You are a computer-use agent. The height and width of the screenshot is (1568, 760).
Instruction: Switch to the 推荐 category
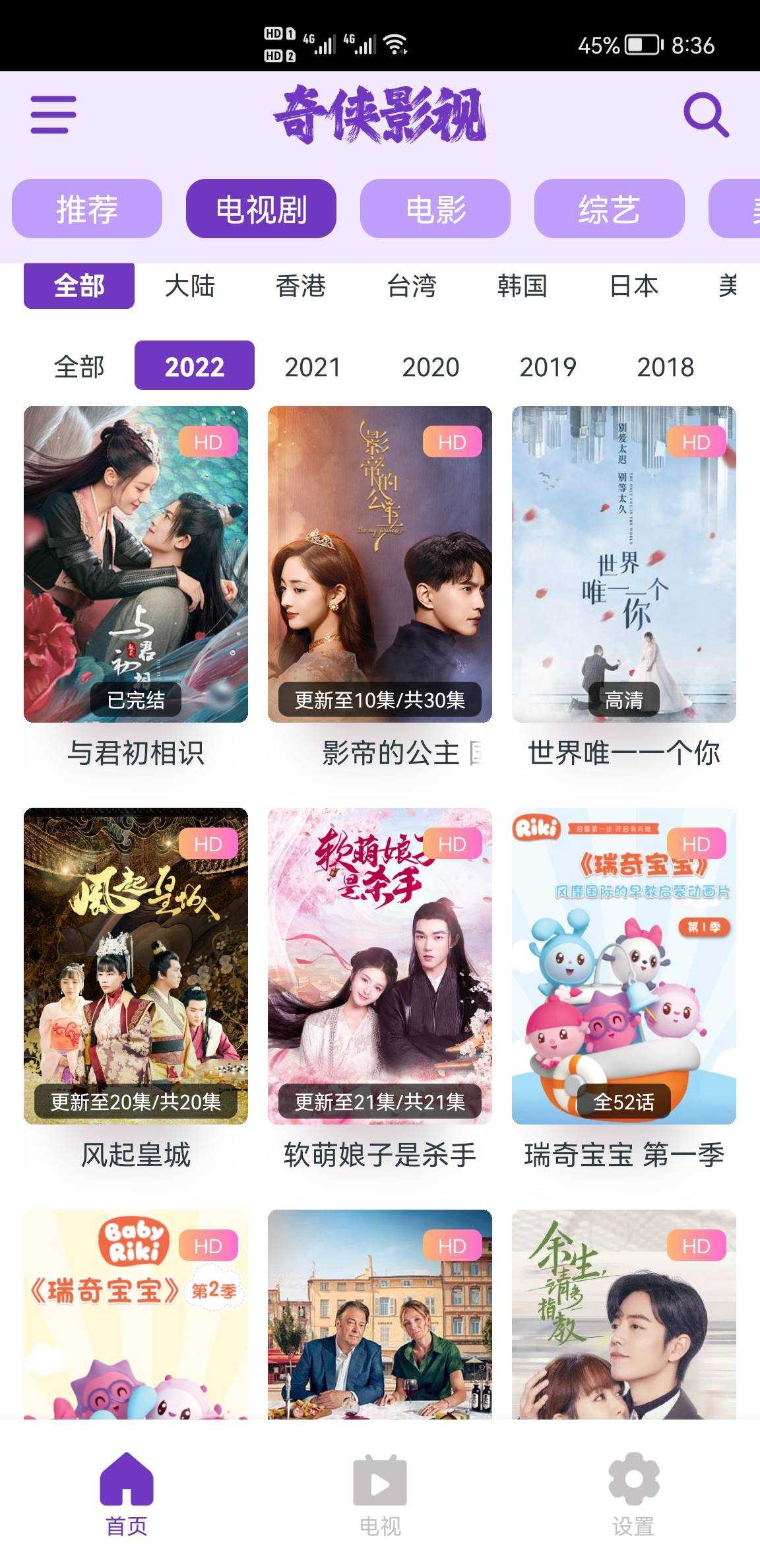pos(87,209)
